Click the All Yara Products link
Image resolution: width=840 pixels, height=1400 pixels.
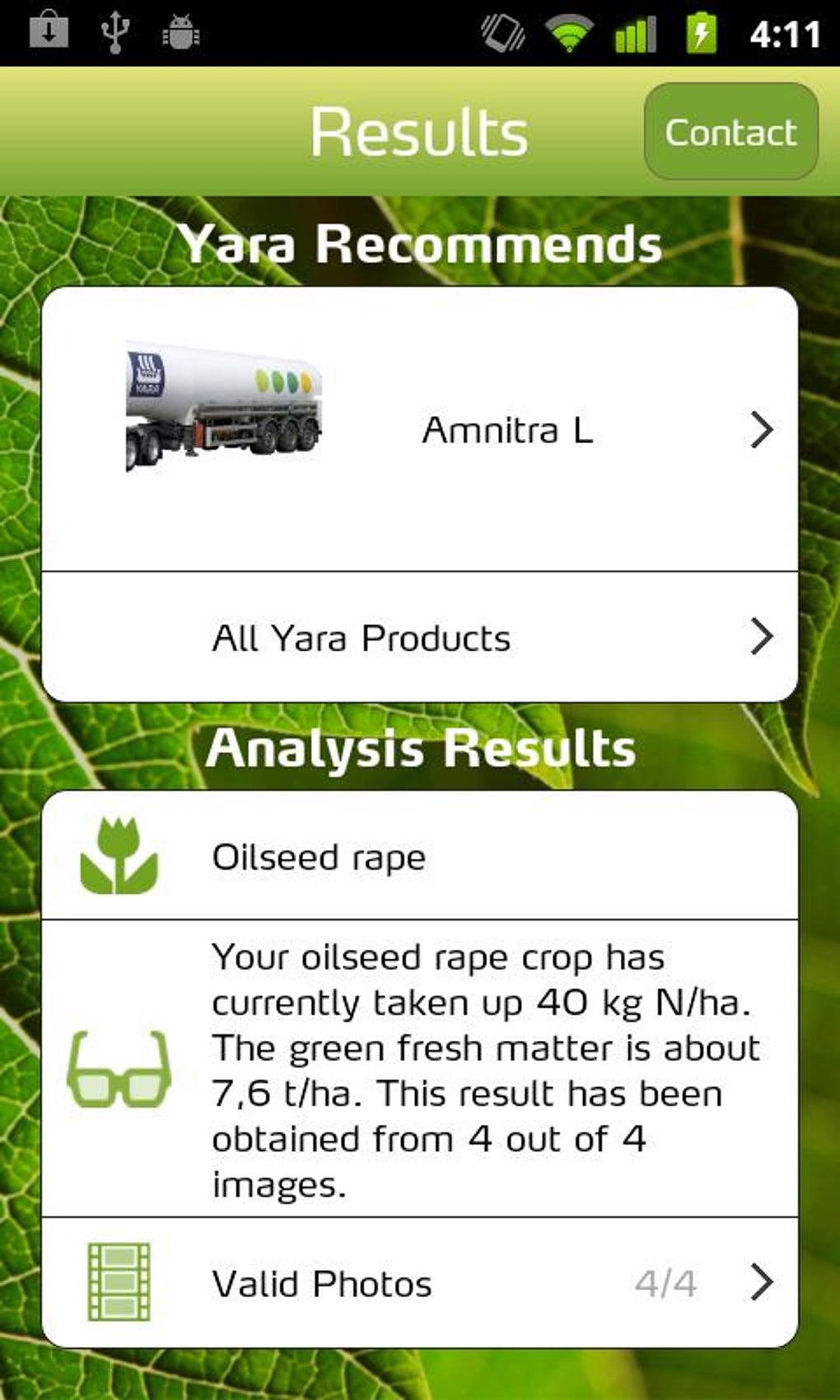361,637
